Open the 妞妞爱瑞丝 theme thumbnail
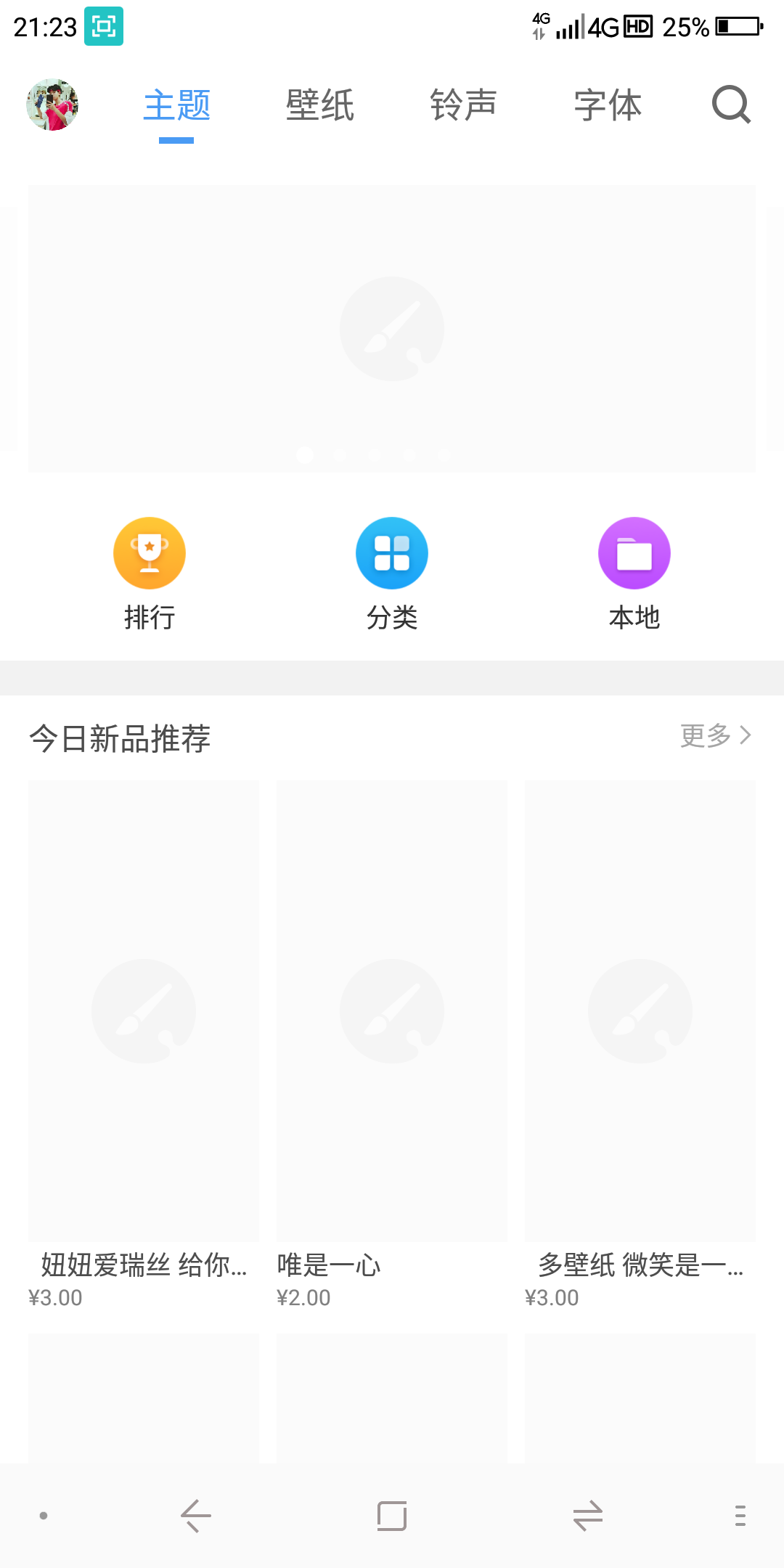The height and width of the screenshot is (1568, 784). tap(143, 1009)
